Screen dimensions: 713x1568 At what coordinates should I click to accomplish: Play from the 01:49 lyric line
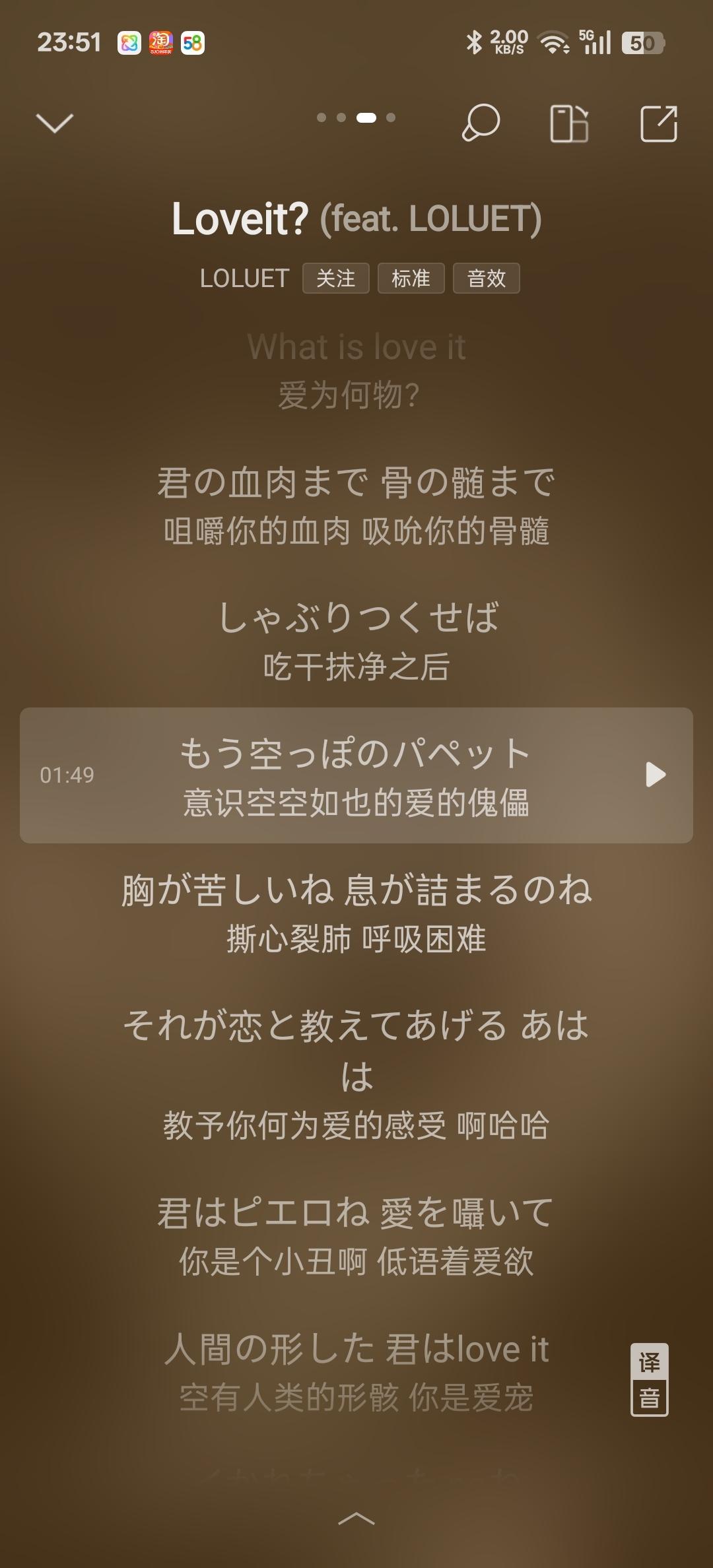pos(655,775)
